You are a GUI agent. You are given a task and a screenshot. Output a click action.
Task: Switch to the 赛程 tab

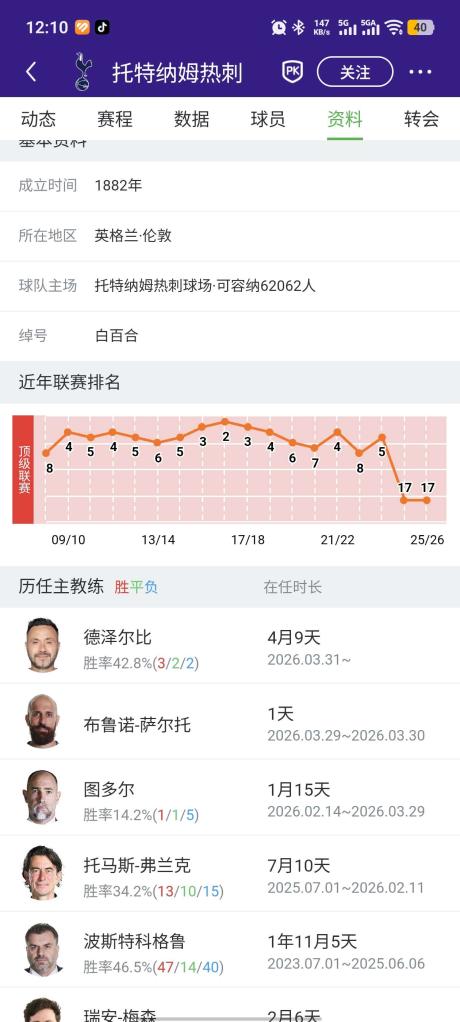pyautogui.click(x=115, y=119)
